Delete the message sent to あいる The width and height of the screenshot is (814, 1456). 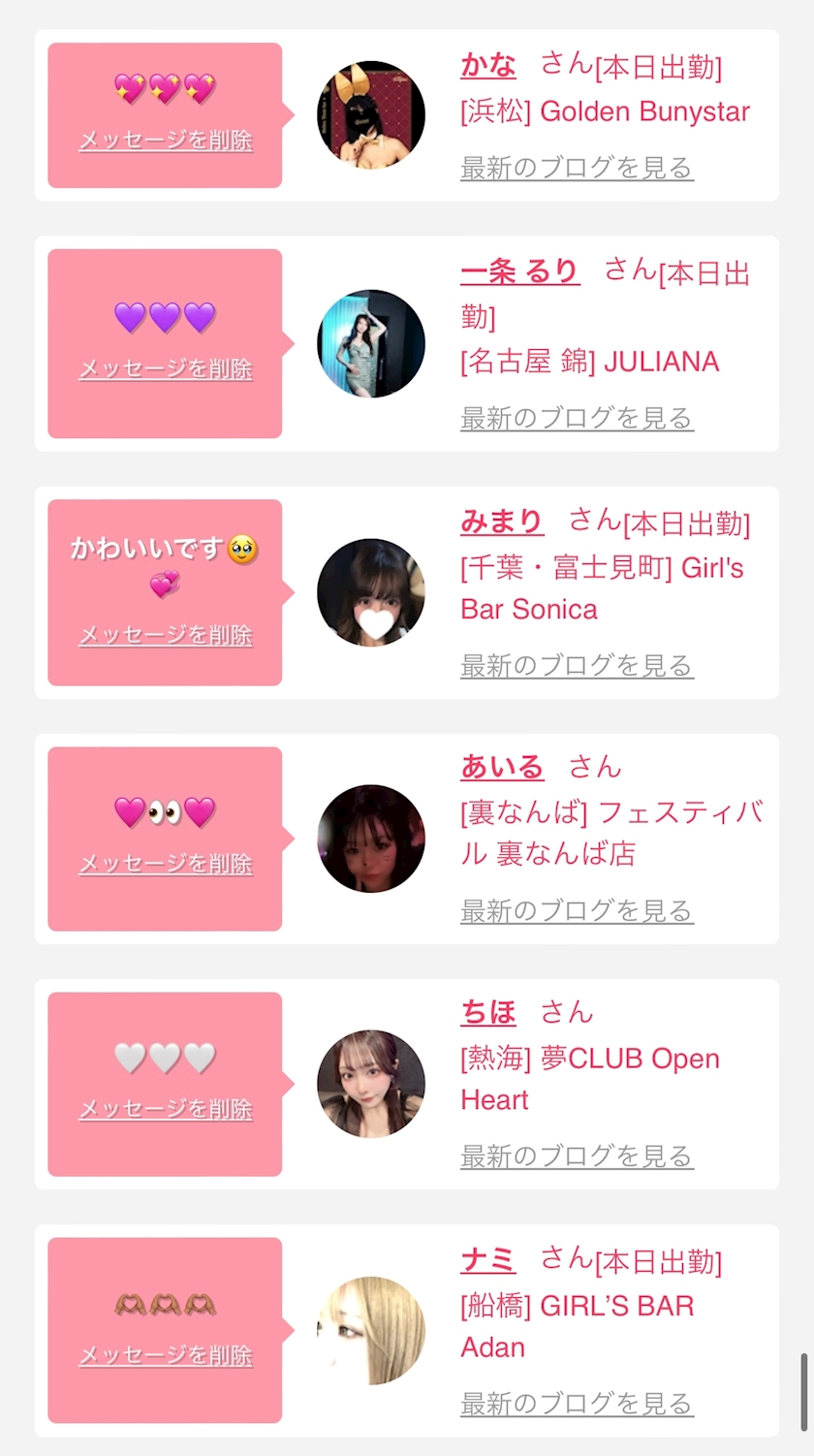point(166,864)
